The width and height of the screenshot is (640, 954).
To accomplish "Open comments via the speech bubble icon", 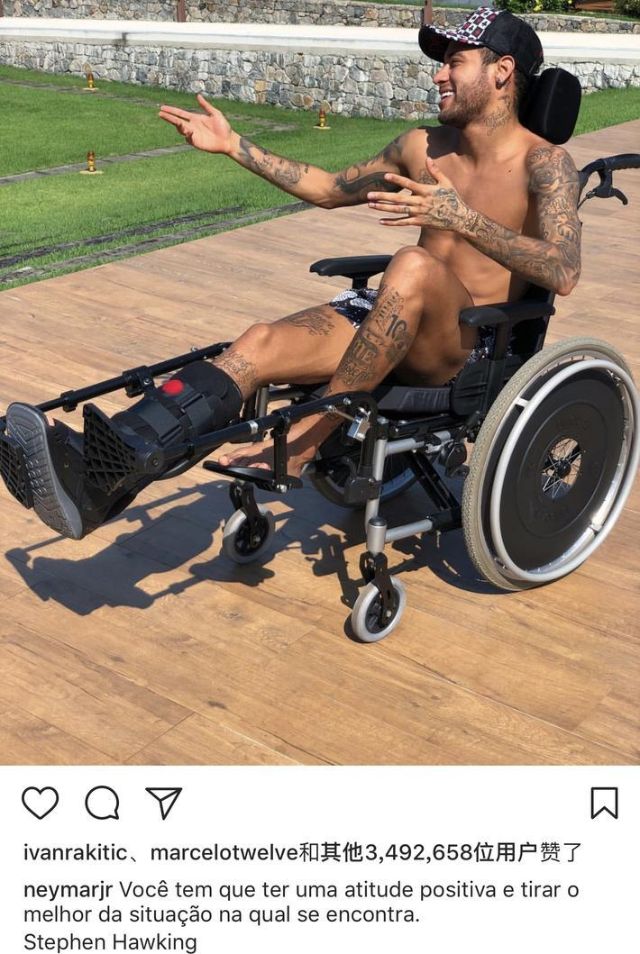I will point(102,802).
